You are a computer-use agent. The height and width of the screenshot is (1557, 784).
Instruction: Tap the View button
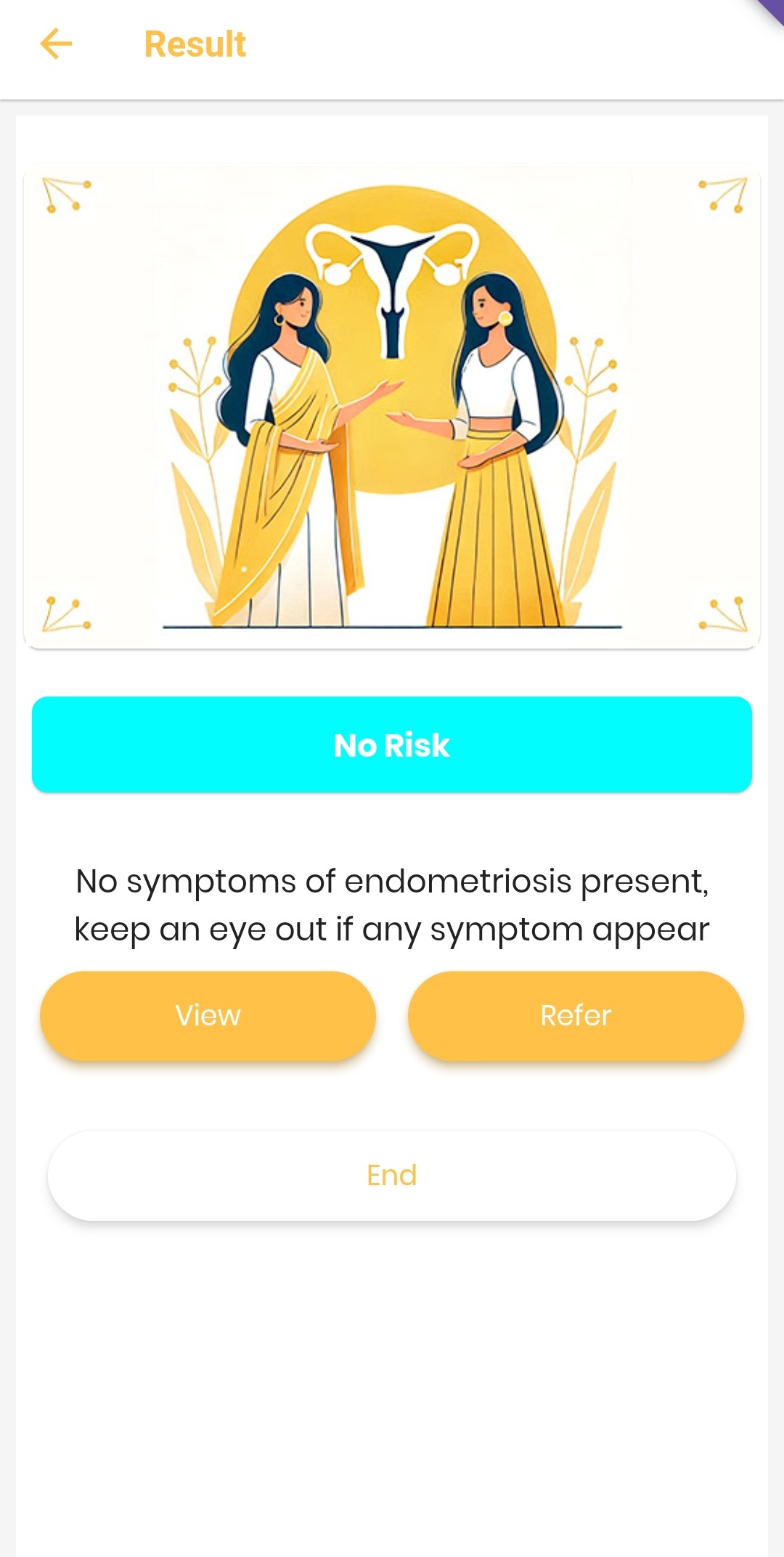pyautogui.click(x=208, y=1015)
